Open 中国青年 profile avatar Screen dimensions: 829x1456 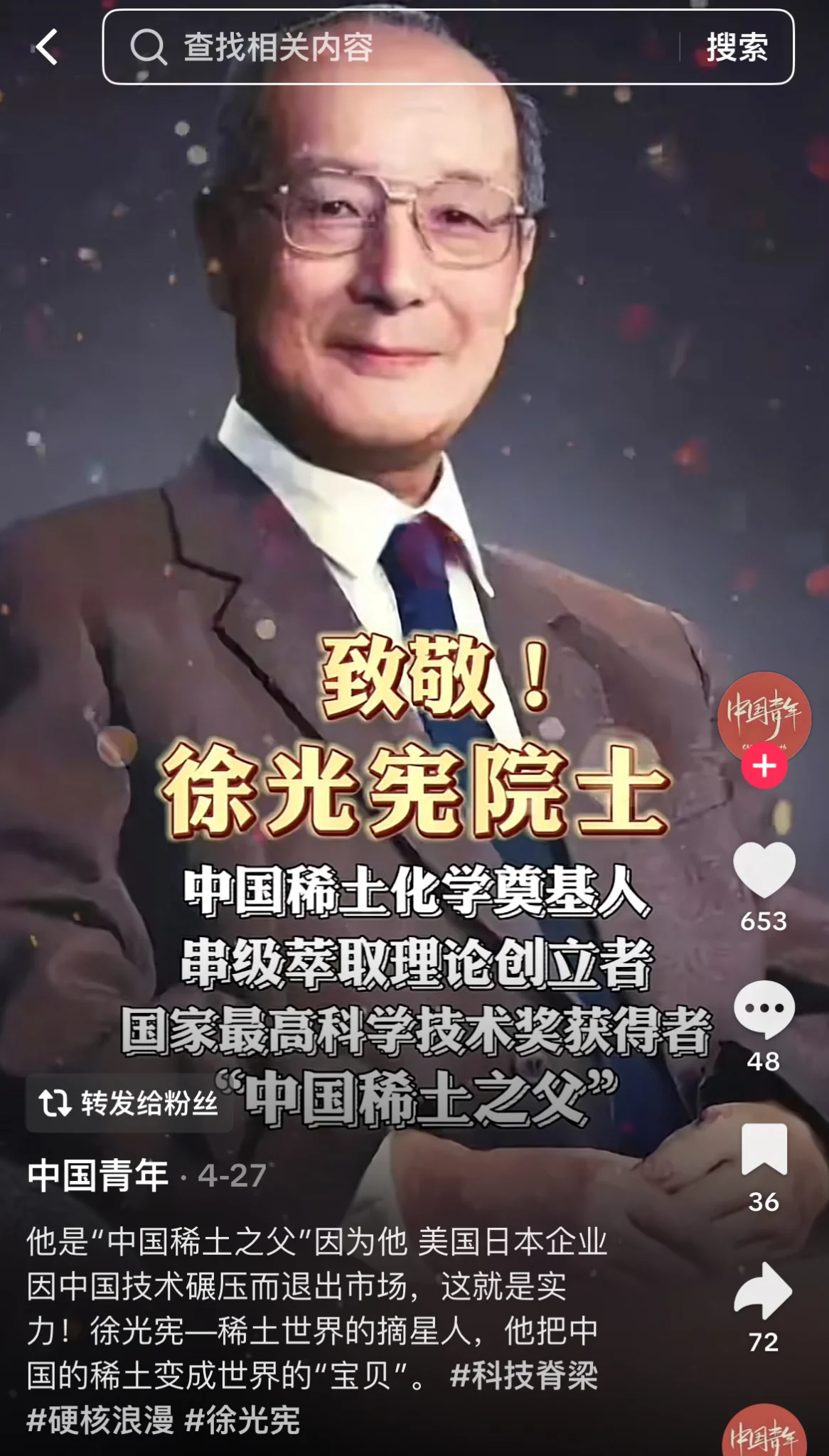[764, 713]
